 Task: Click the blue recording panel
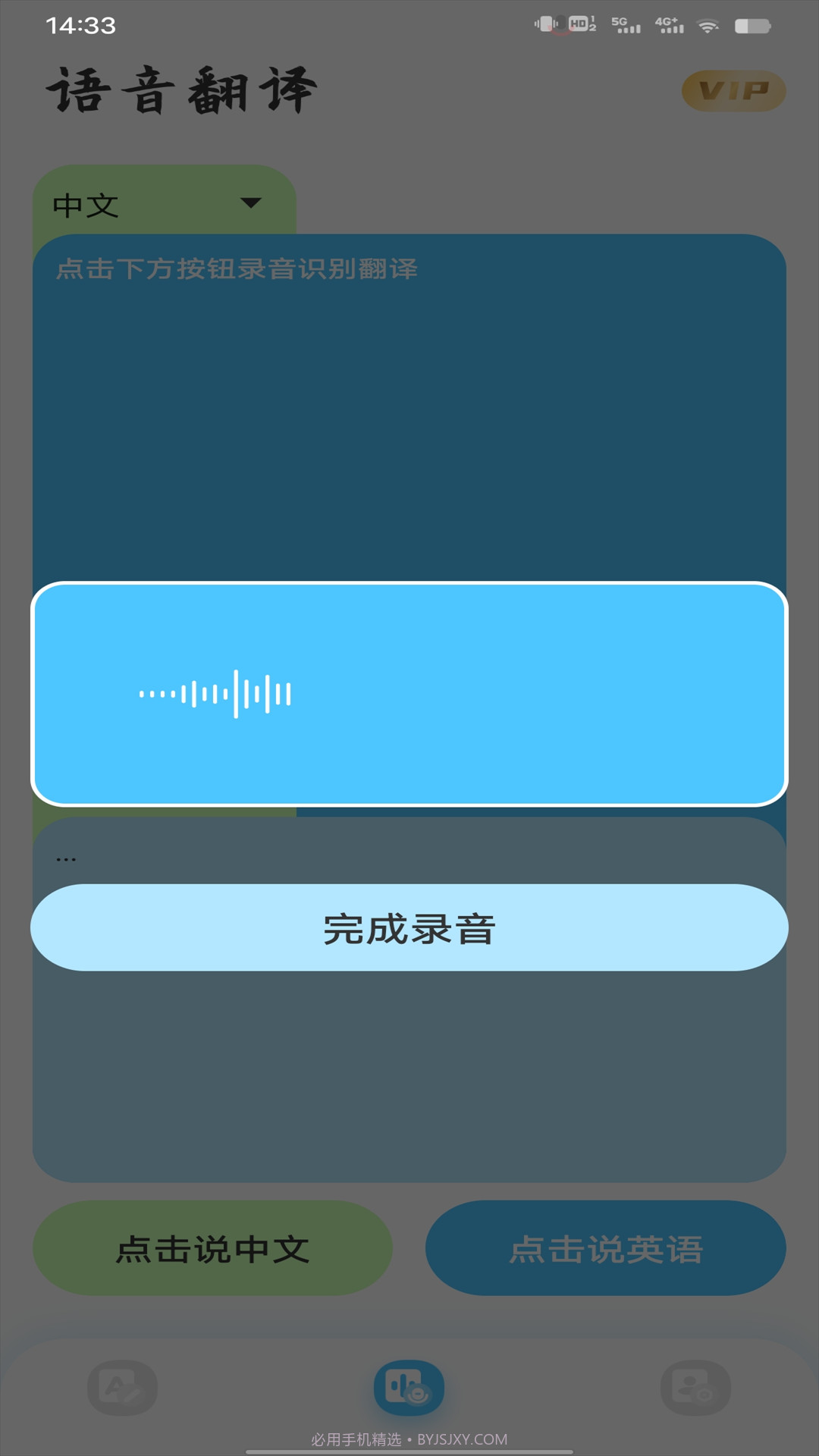tap(409, 692)
